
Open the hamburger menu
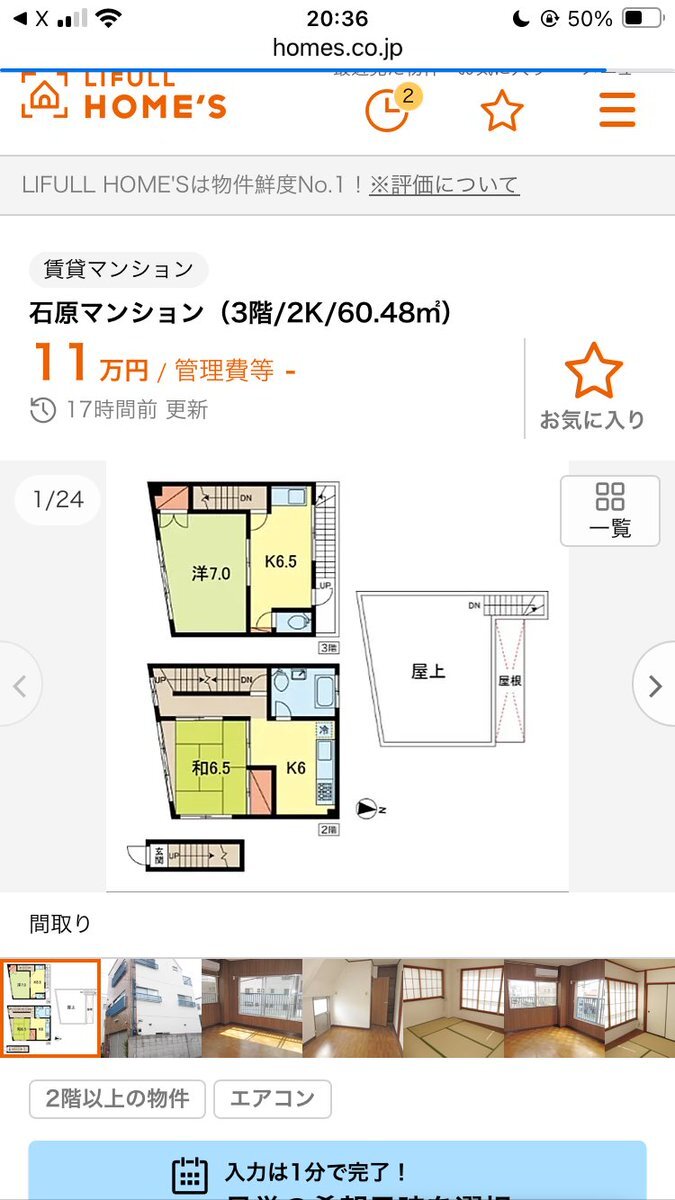[x=617, y=110]
